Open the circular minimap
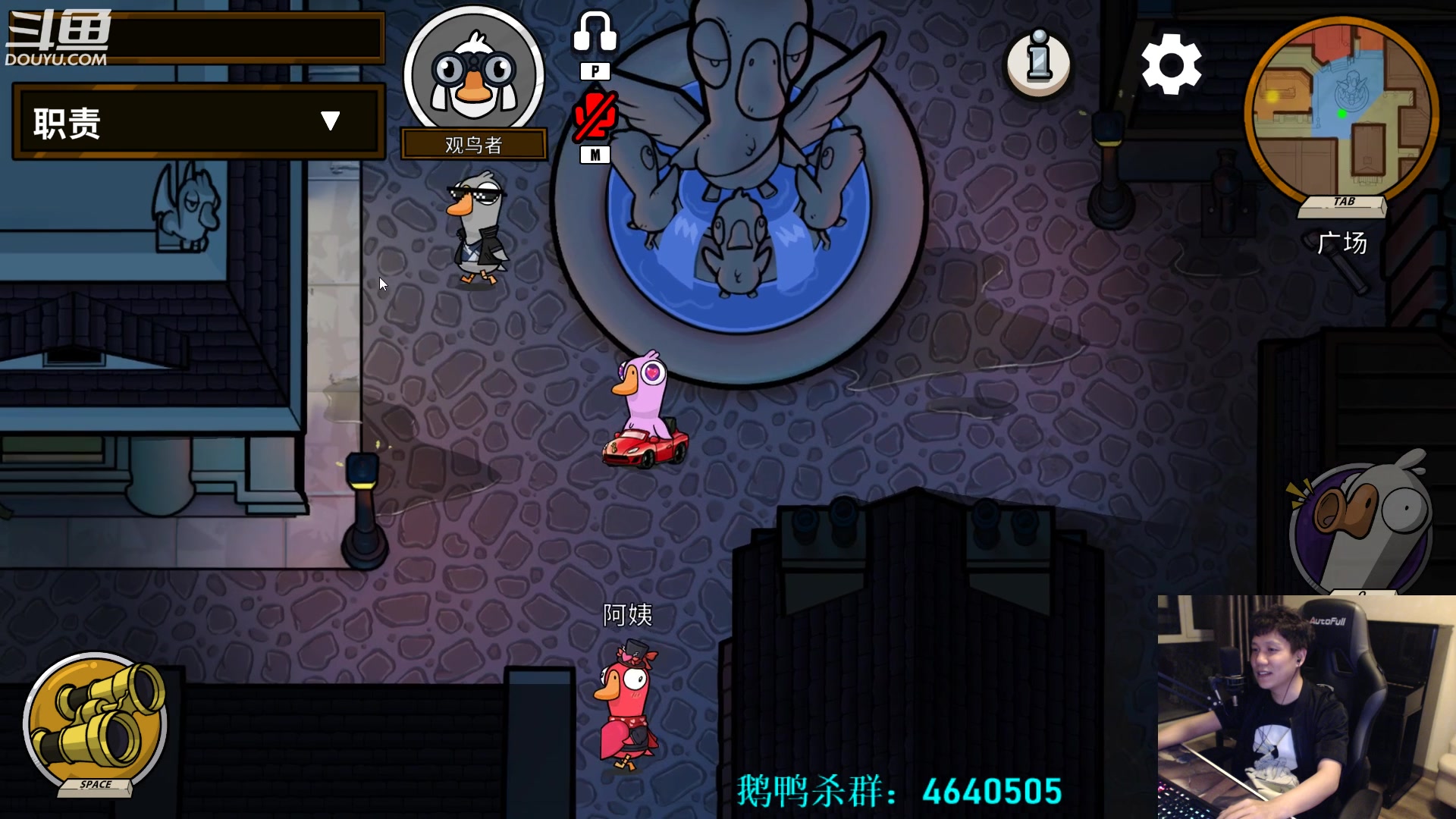The width and height of the screenshot is (1456, 819). [1341, 112]
